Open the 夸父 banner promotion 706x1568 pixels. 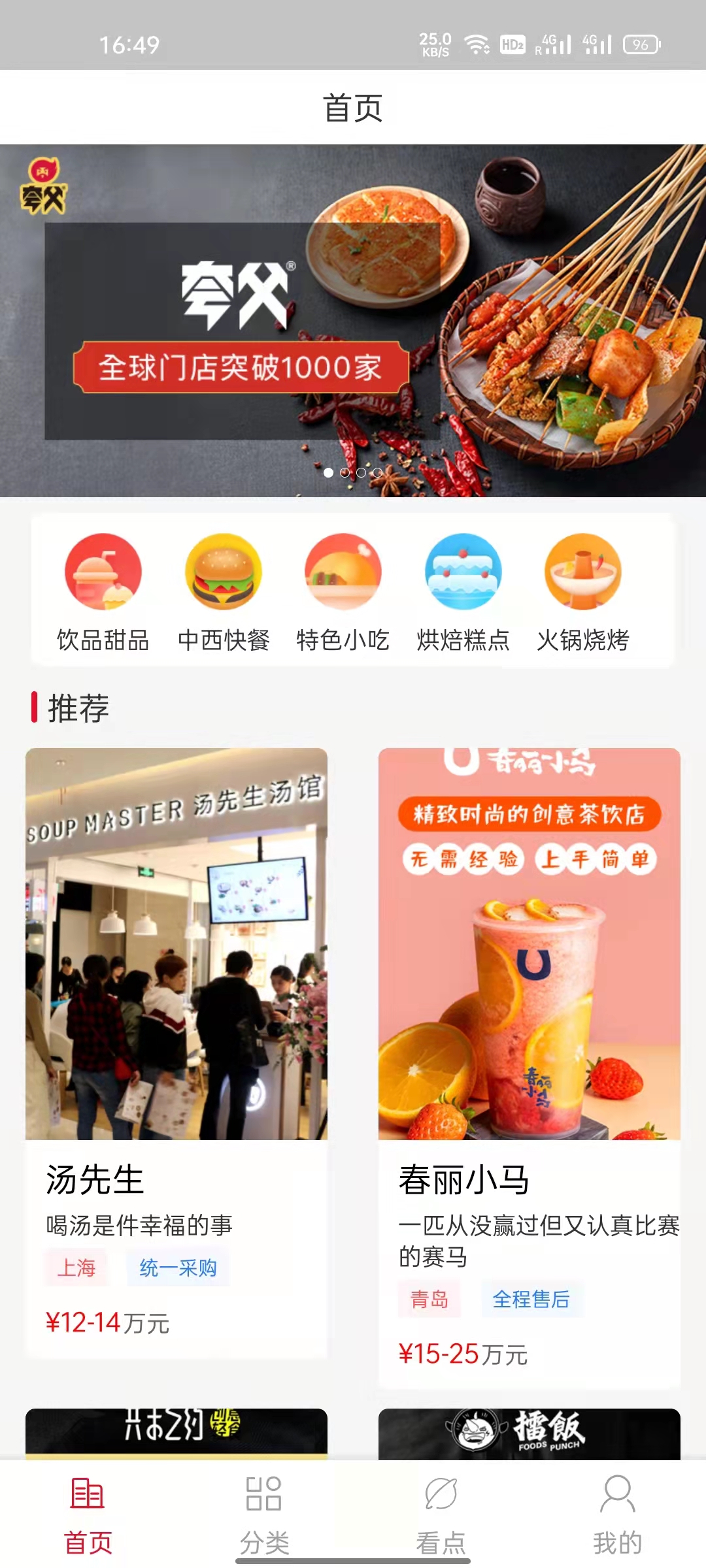pyautogui.click(x=353, y=320)
